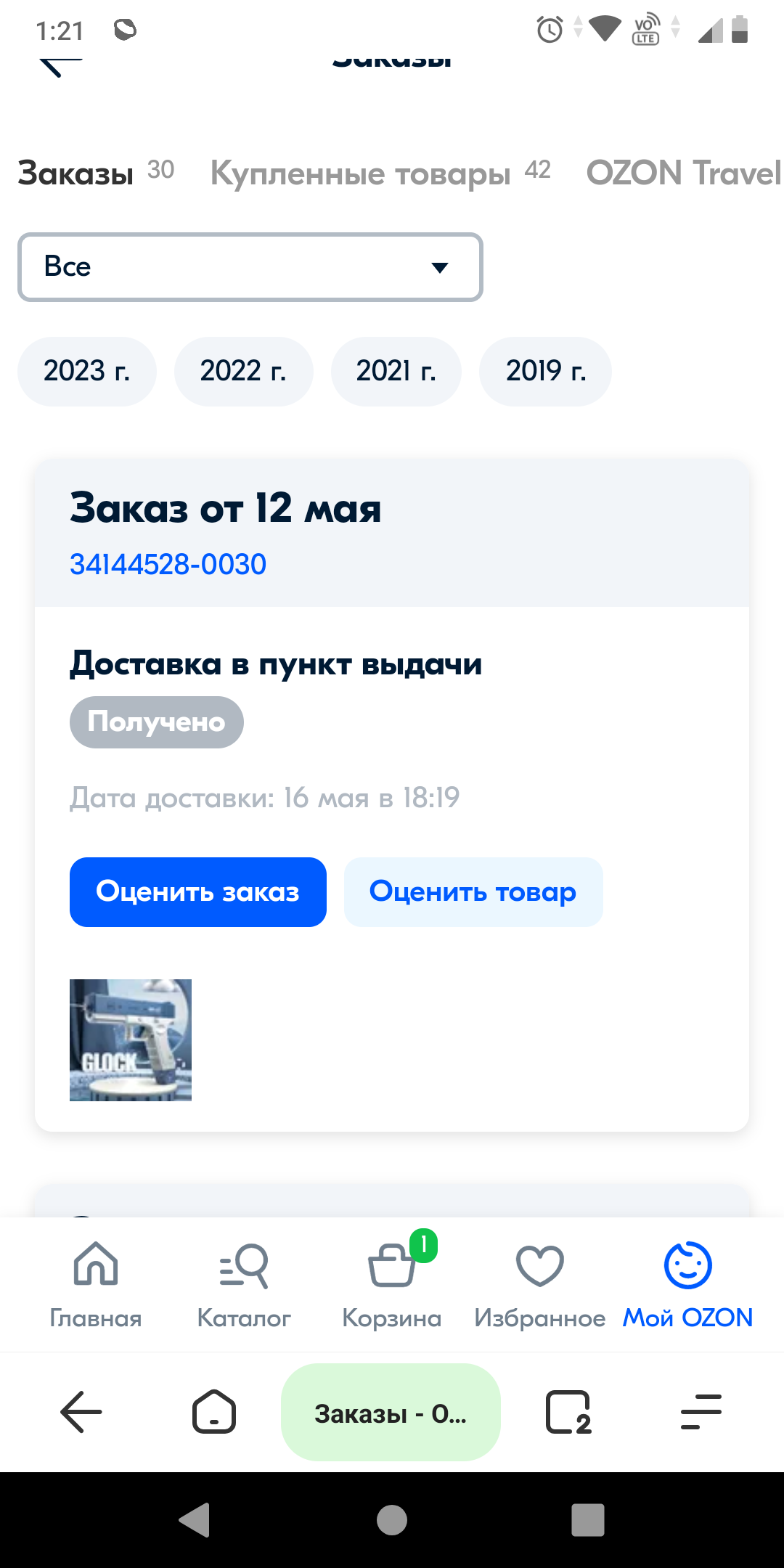Open the browser menu icon
784x1568 pixels.
point(701,1412)
